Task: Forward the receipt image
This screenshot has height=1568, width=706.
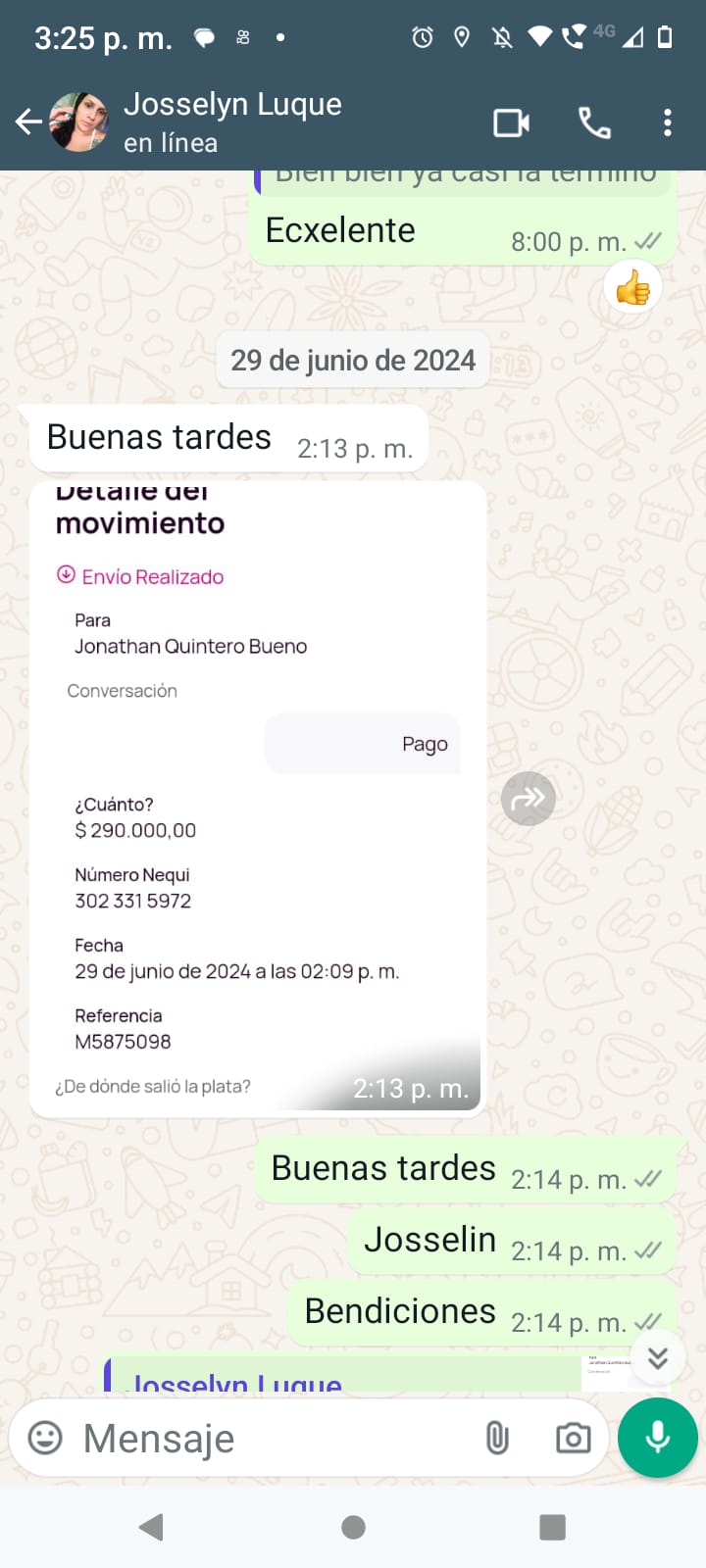Action: [529, 799]
